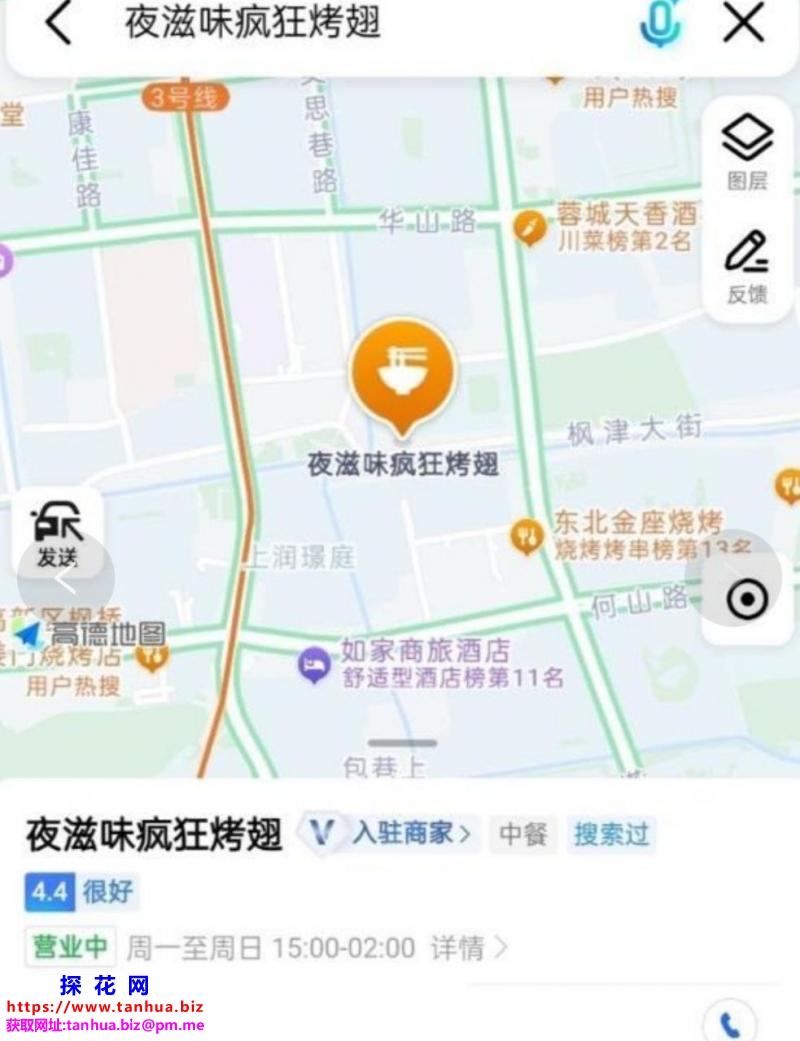
Task: Open the 反馈 feedback button
Action: pos(747,266)
